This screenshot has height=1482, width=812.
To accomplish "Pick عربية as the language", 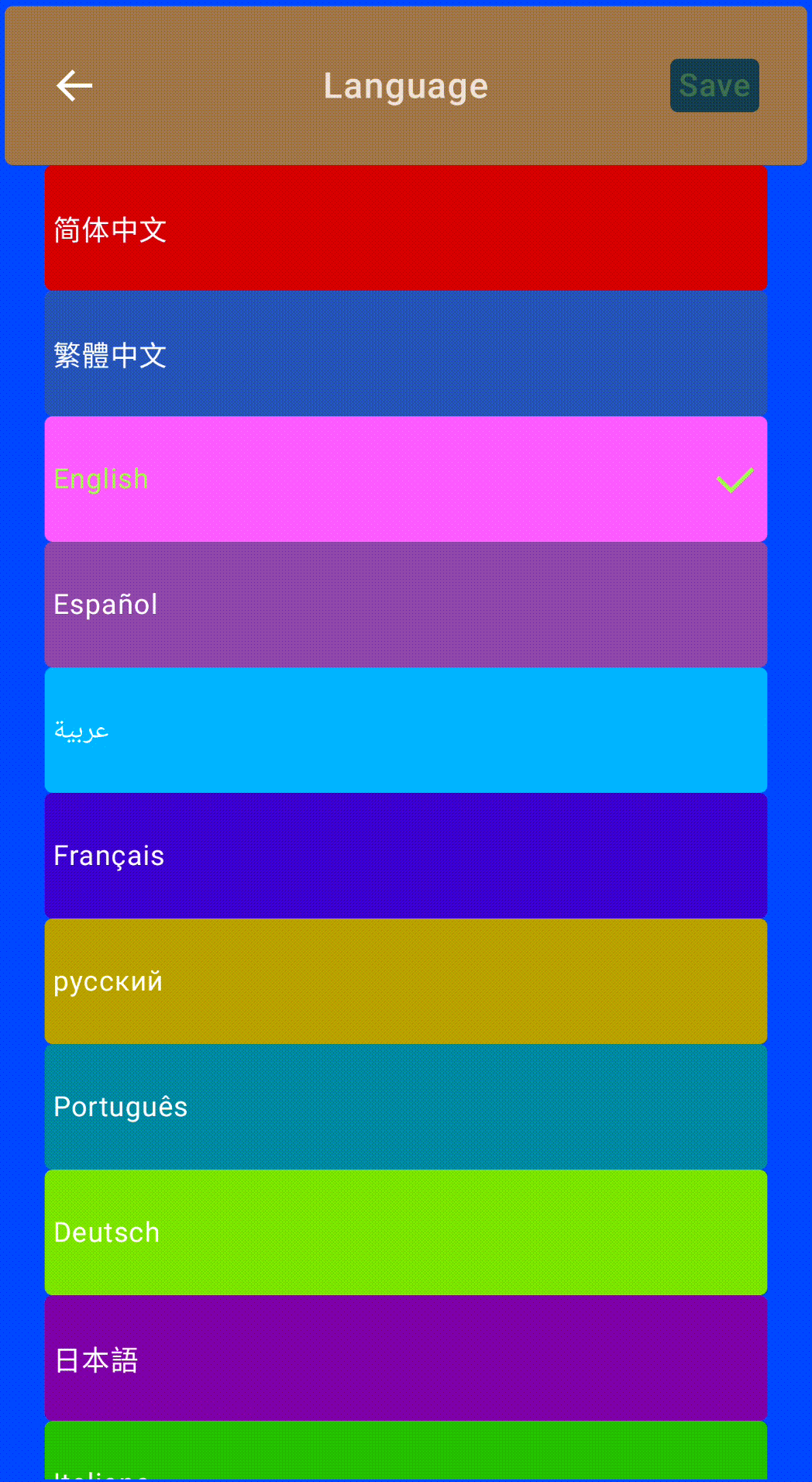I will pyautogui.click(x=405, y=730).
